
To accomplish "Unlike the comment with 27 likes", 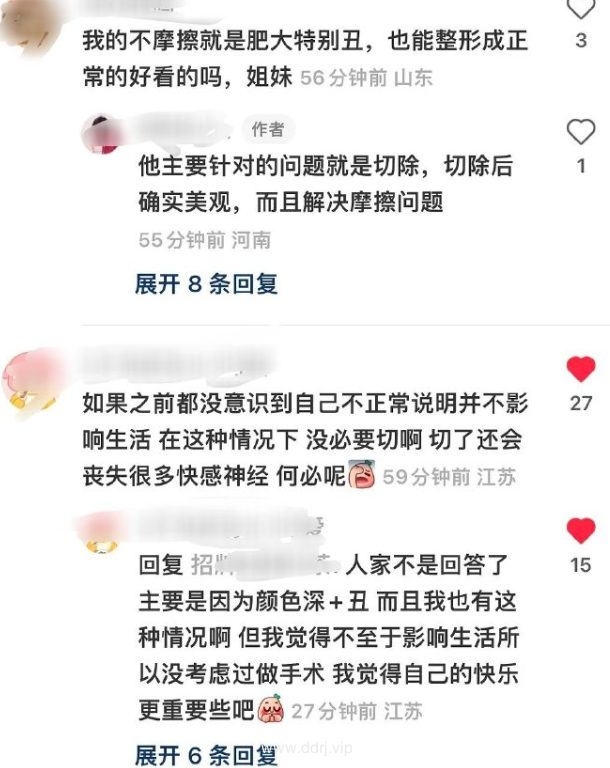I will 581,369.
